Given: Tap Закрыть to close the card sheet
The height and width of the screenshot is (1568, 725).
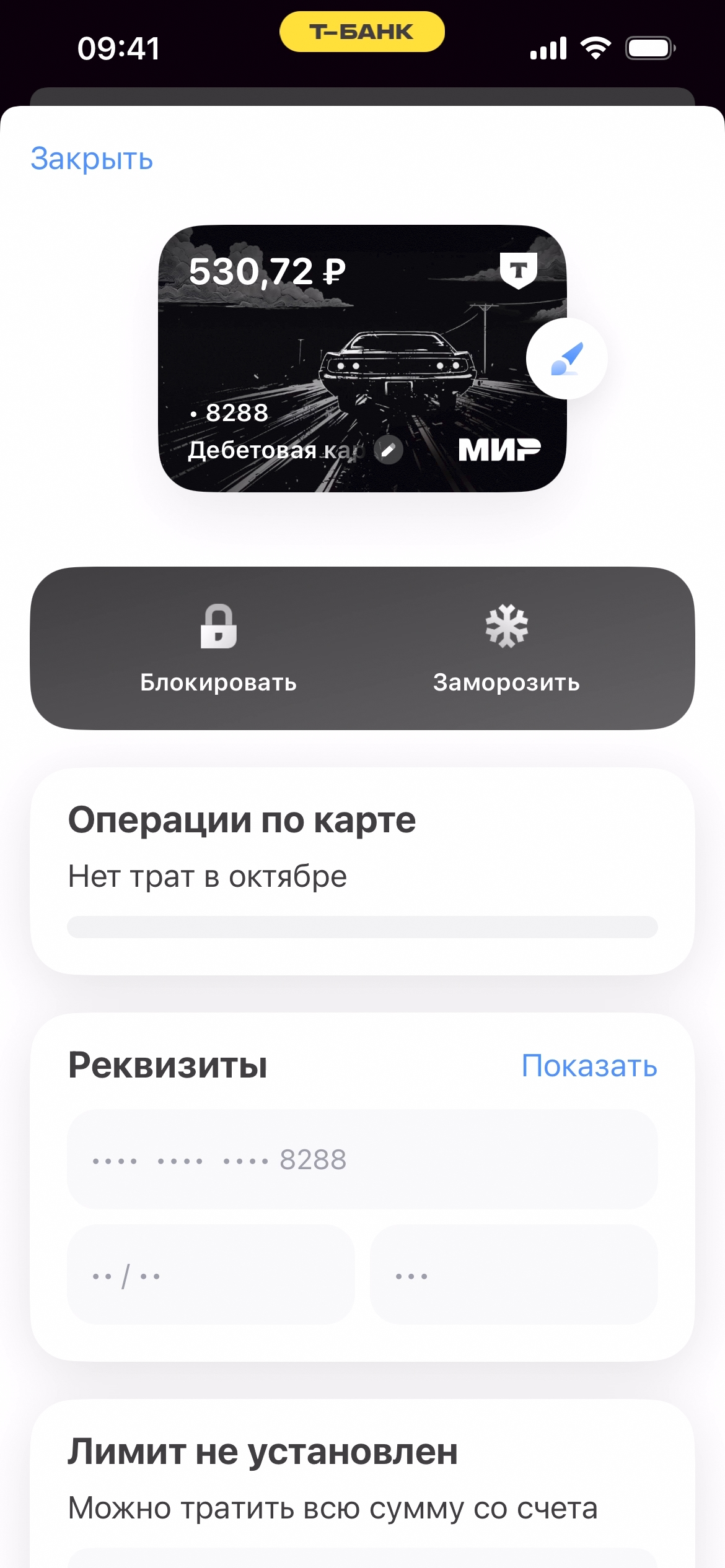Looking at the screenshot, I should coord(92,159).
